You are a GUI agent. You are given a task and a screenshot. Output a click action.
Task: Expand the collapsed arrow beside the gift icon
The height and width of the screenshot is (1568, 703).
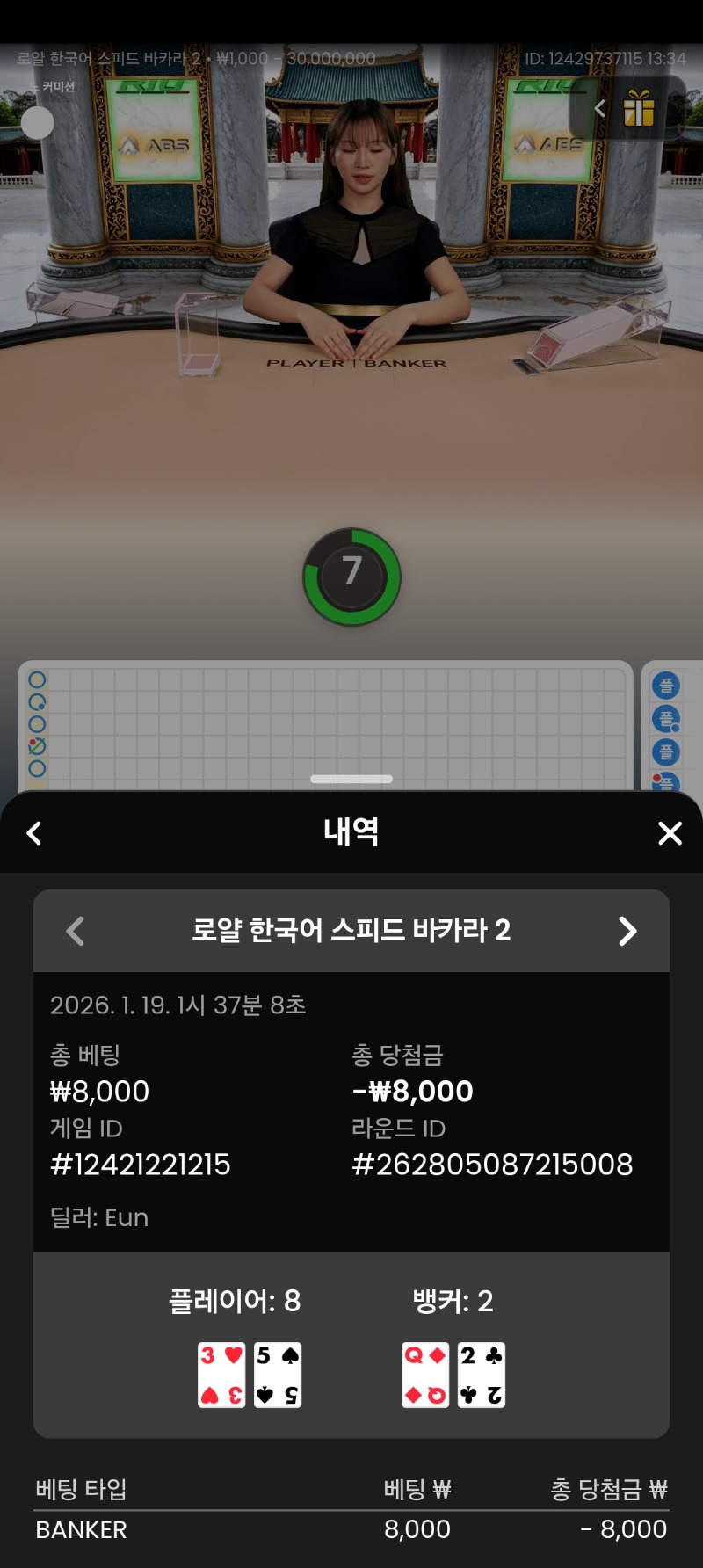tap(600, 109)
